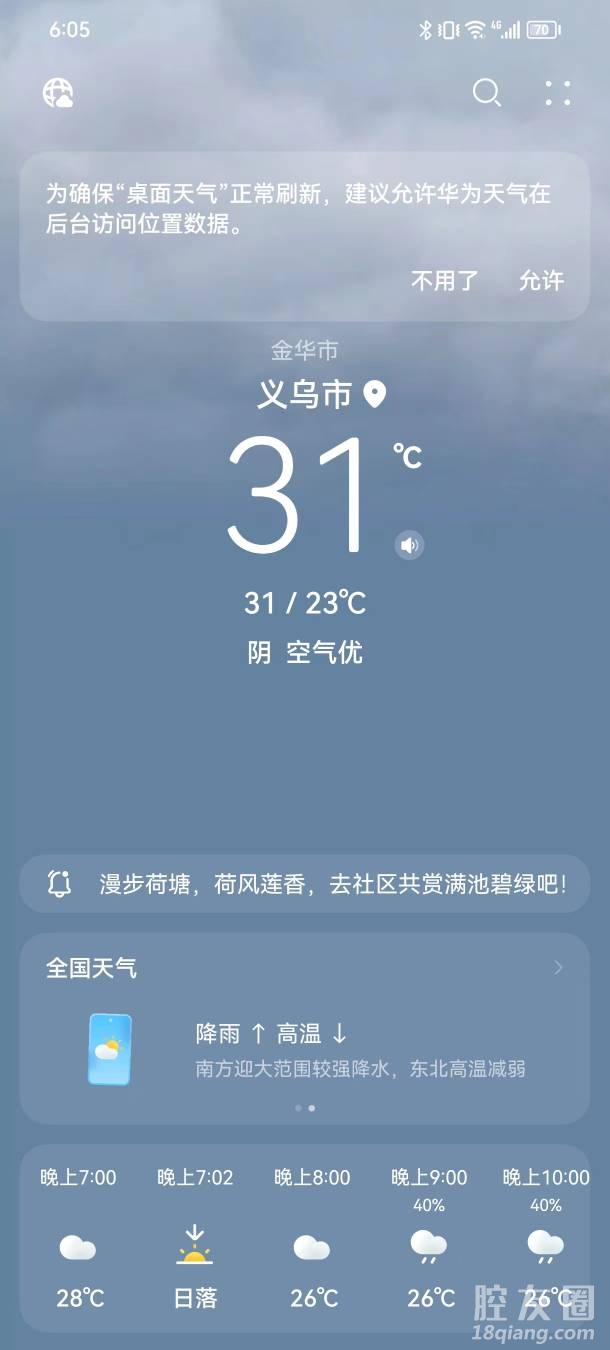Search for a city
The width and height of the screenshot is (610, 1350).
tap(486, 93)
